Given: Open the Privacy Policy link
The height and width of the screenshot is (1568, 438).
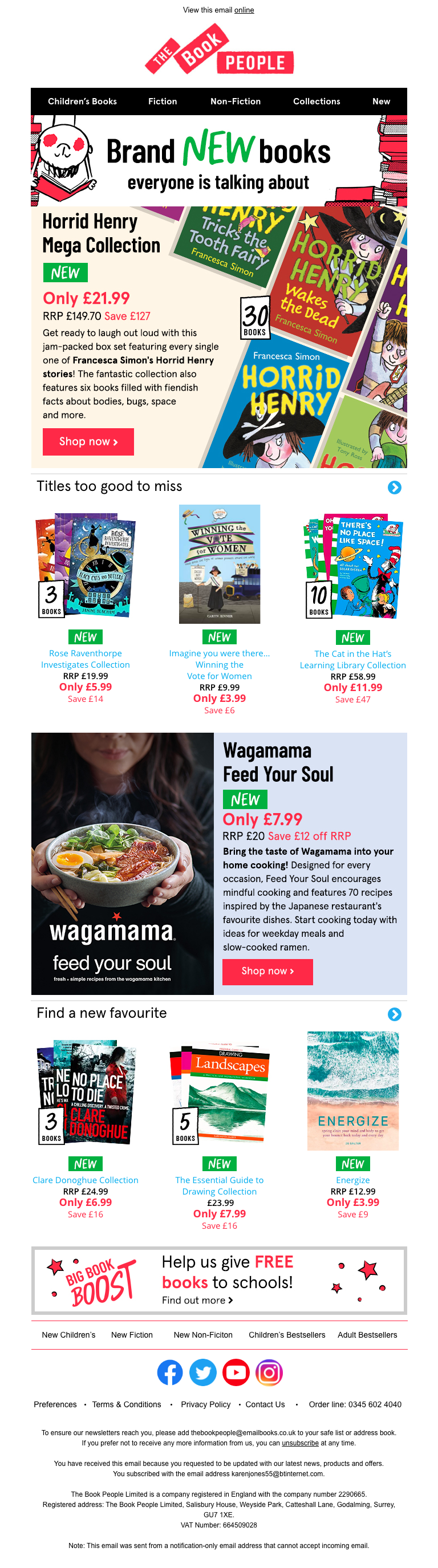Looking at the screenshot, I should 205,1404.
